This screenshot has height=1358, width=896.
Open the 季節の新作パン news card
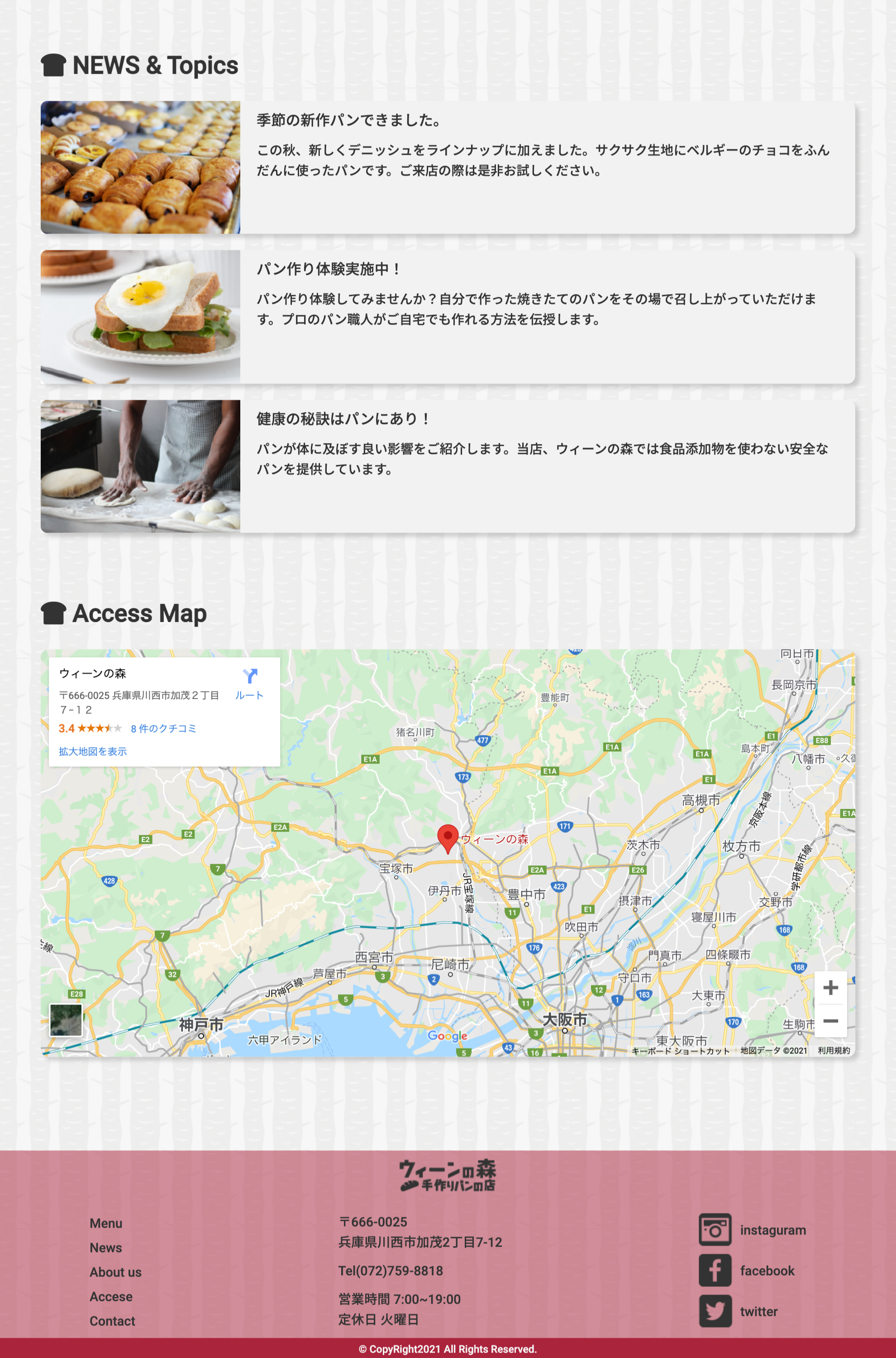[448, 167]
